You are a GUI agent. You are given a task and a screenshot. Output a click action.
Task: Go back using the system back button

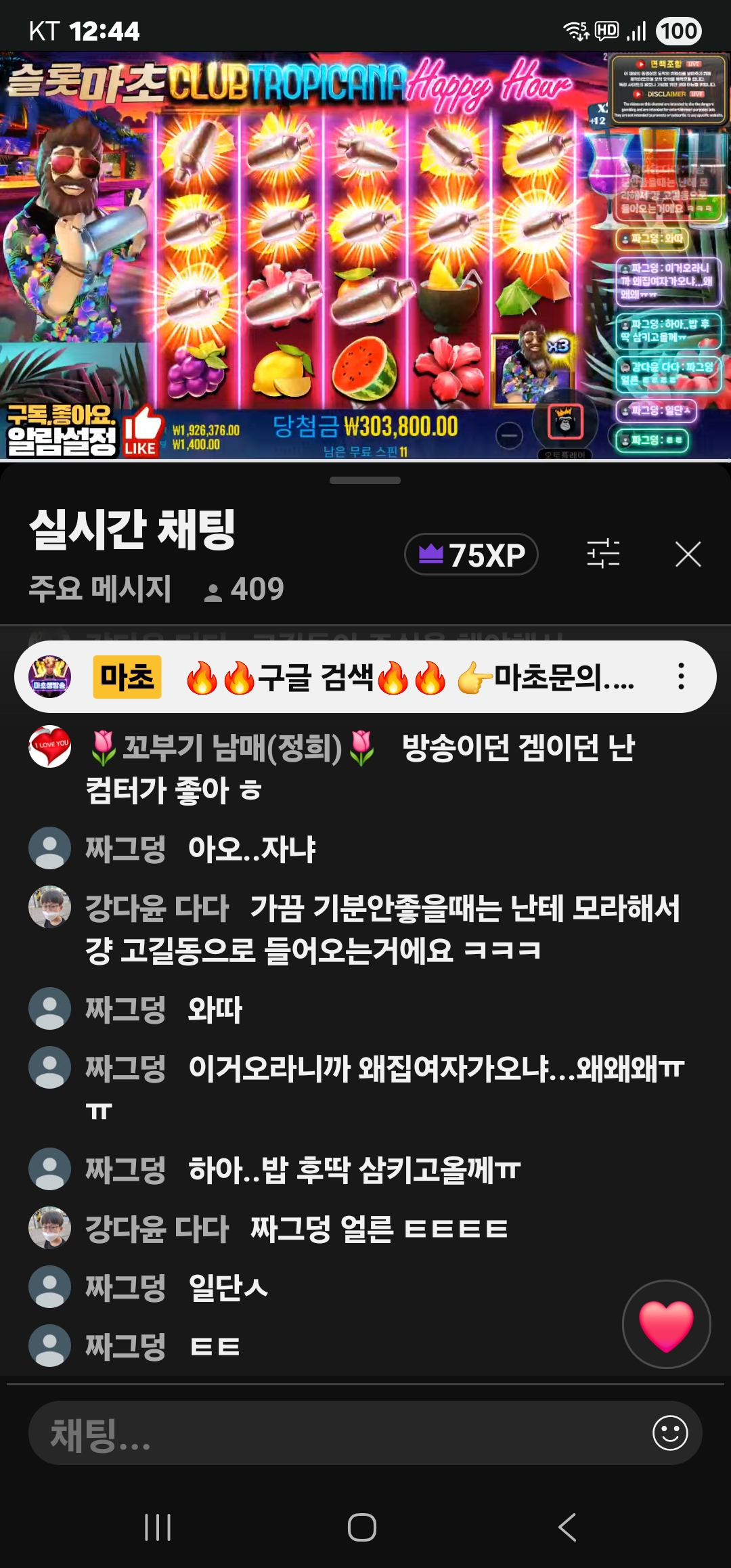coord(567,1527)
